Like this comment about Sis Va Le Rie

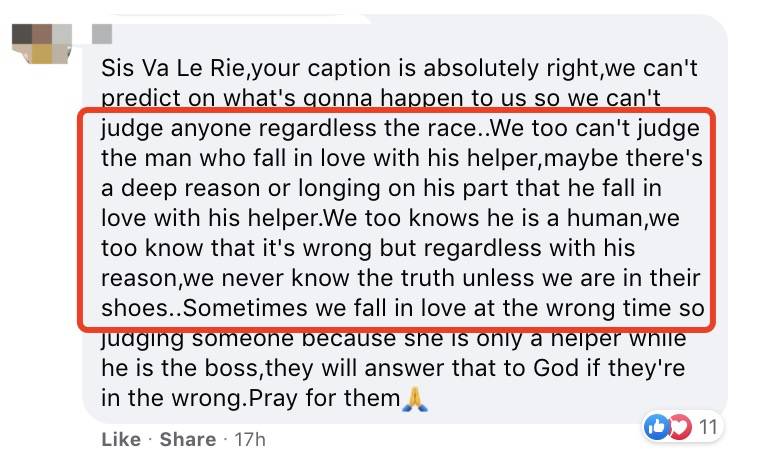(x=119, y=438)
